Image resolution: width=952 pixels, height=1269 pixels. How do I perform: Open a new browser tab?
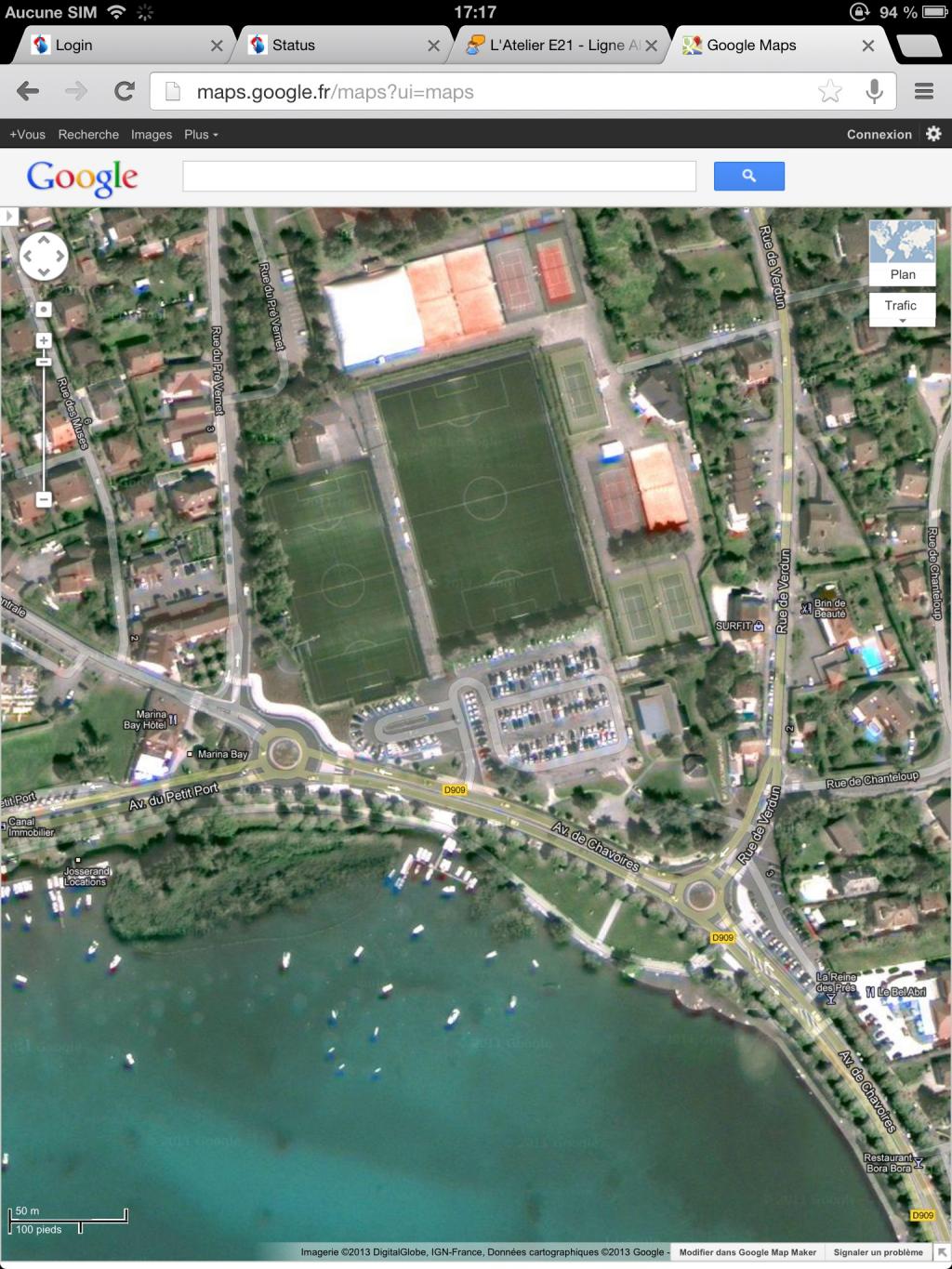pos(919,45)
